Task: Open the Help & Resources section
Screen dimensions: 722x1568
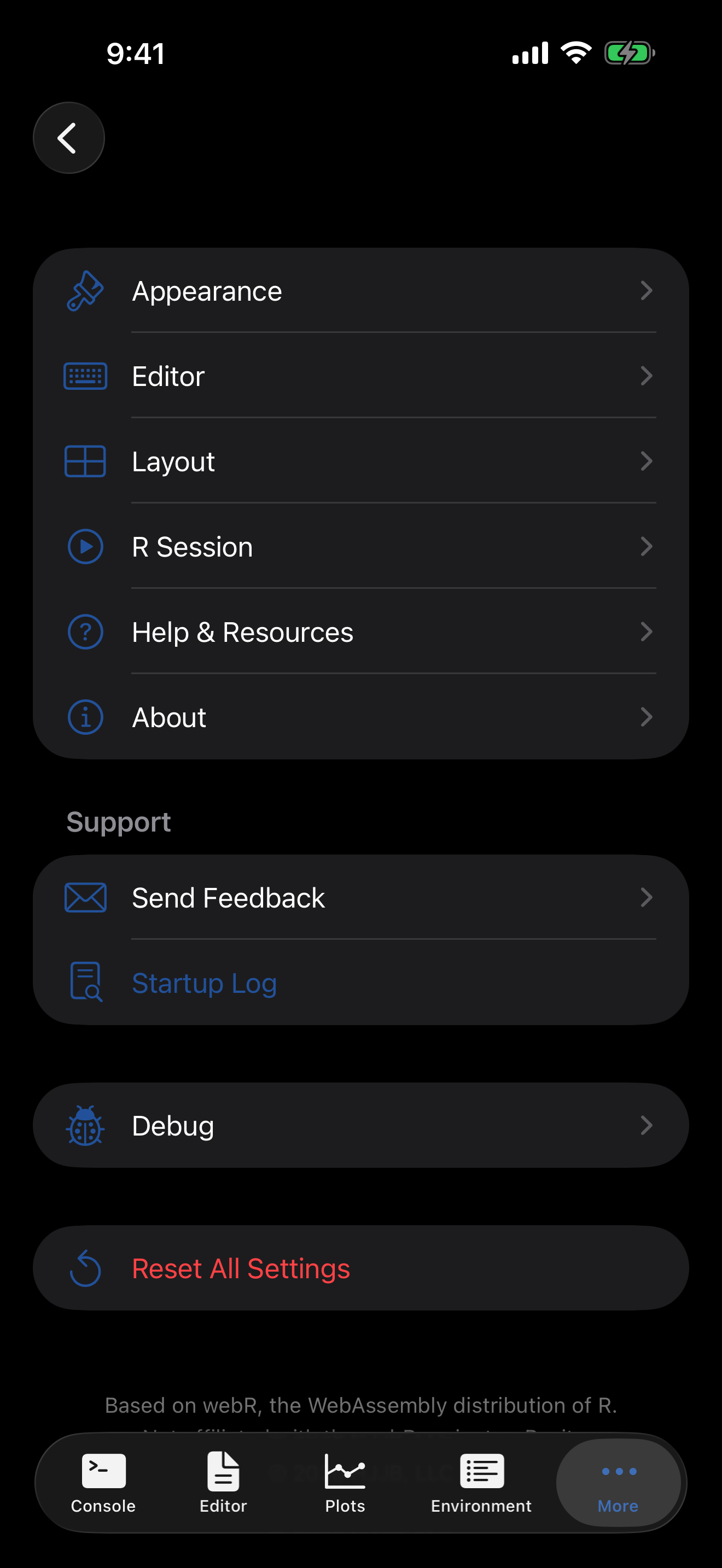Action: tap(361, 632)
